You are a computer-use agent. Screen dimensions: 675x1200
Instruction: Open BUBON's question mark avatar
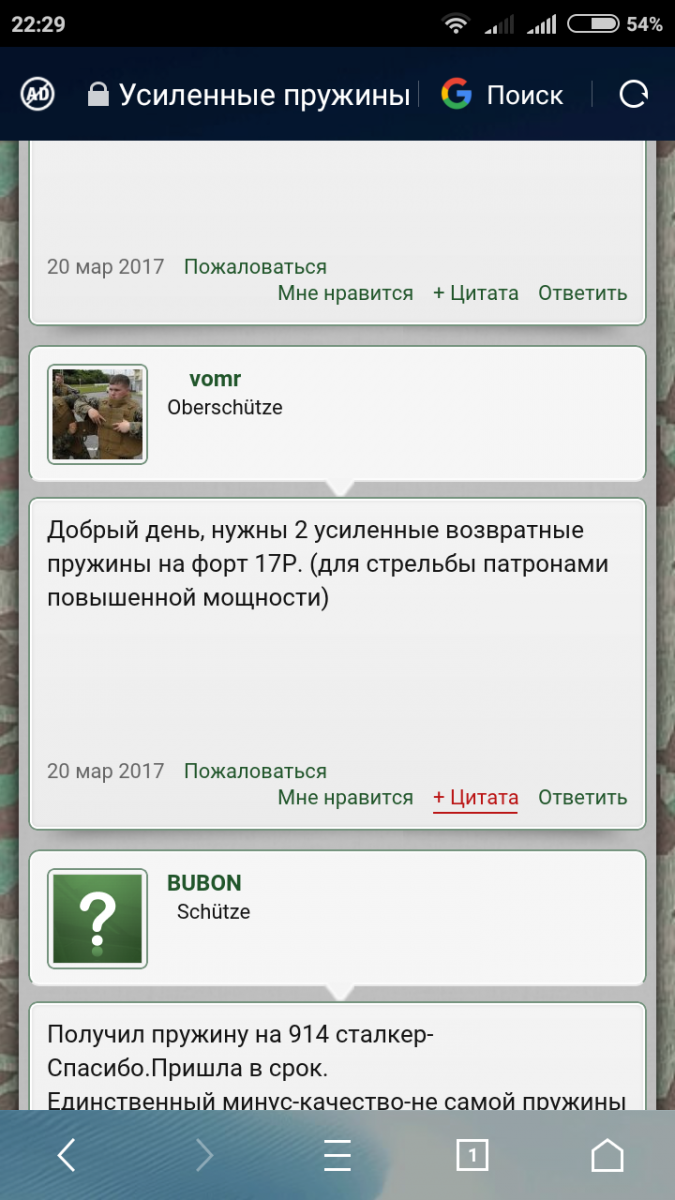pos(98,918)
